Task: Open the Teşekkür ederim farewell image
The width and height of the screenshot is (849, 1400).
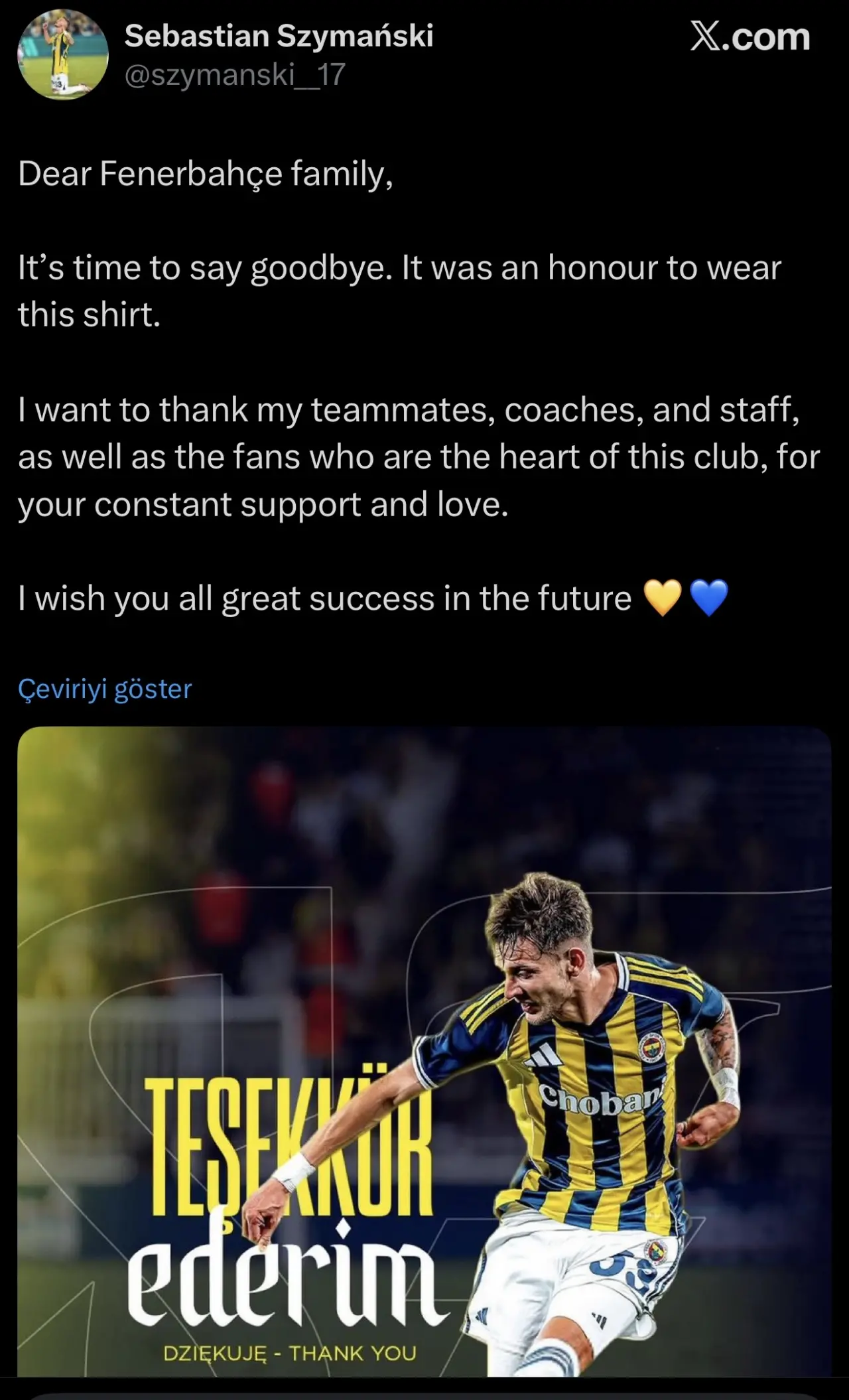Action: point(424,1055)
